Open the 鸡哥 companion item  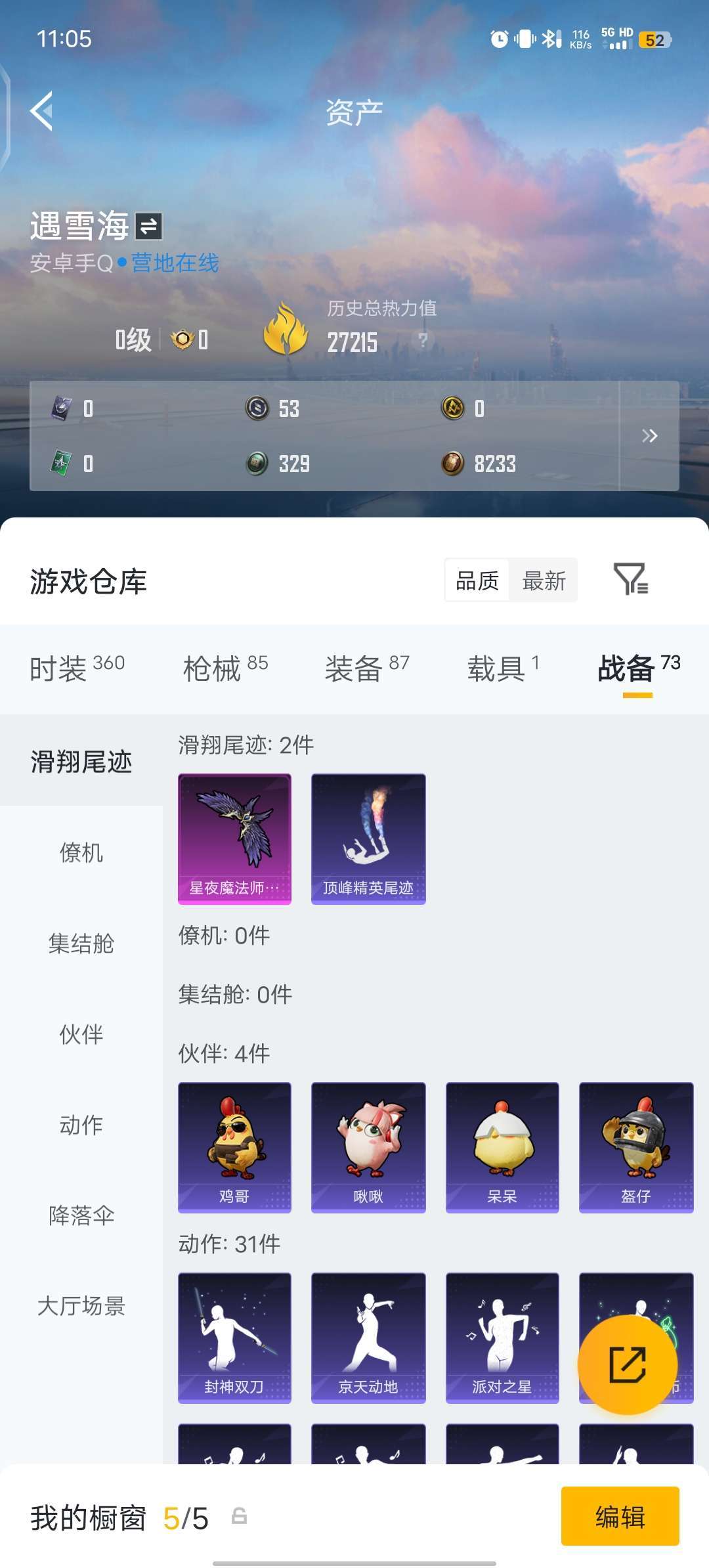pos(234,1146)
